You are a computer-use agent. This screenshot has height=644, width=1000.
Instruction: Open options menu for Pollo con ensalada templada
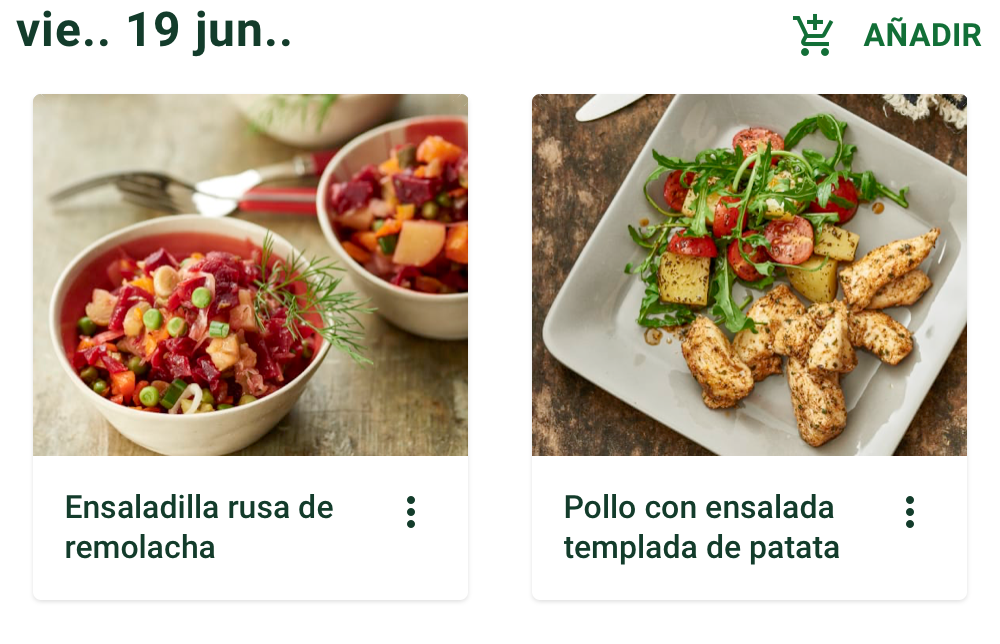909,511
